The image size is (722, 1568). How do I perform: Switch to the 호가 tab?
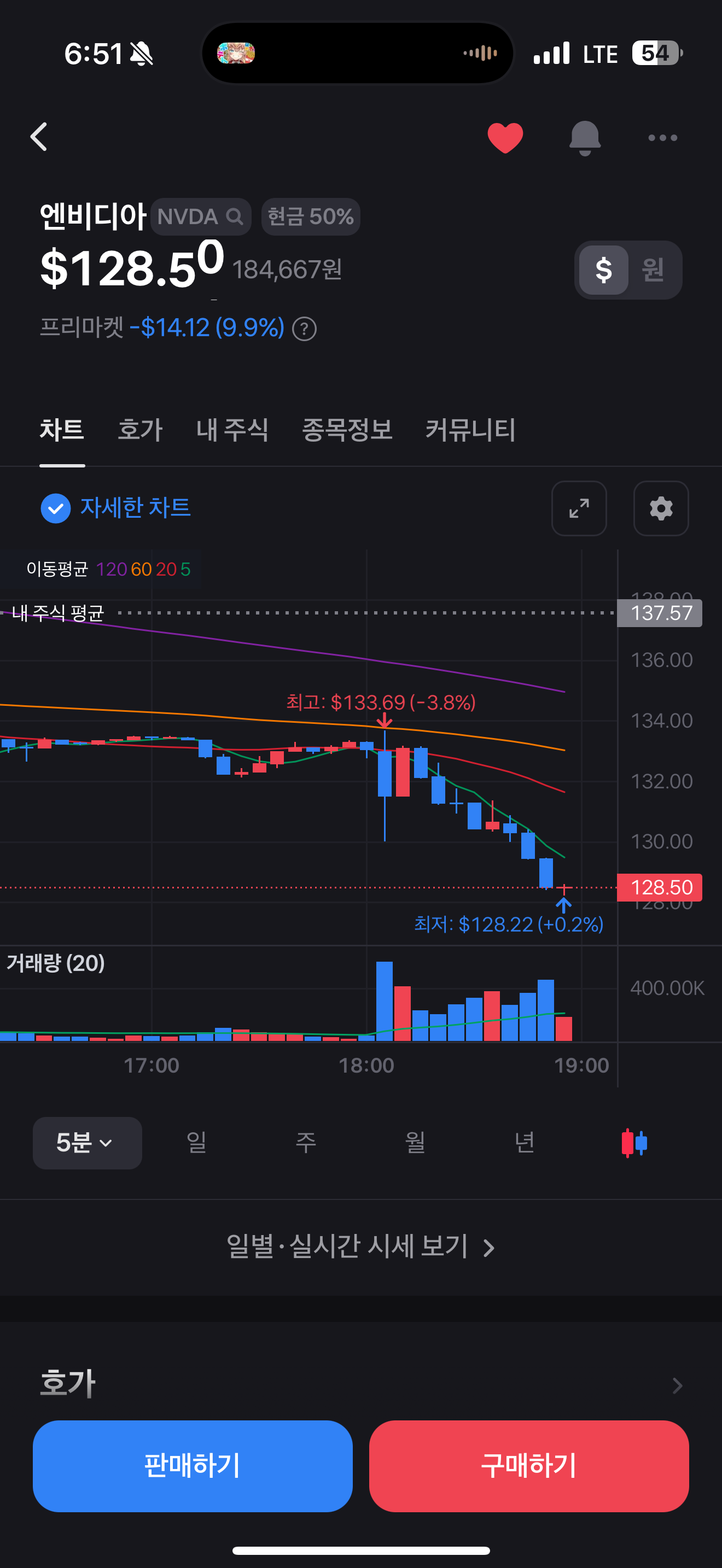click(140, 430)
